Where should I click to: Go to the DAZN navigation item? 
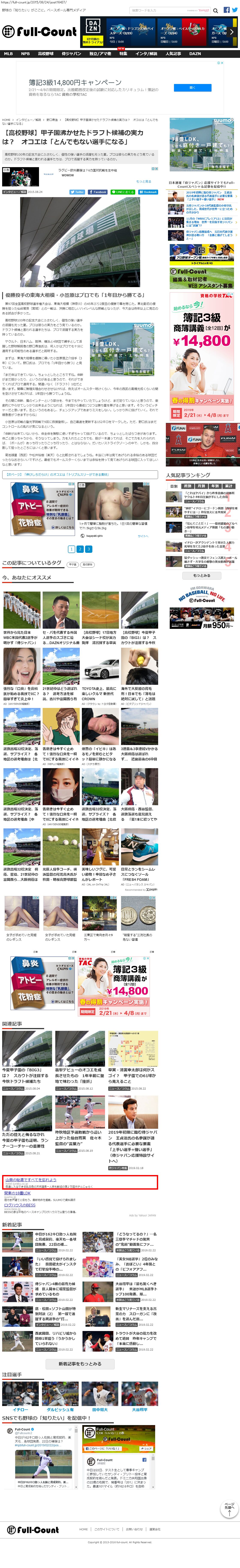point(195,54)
